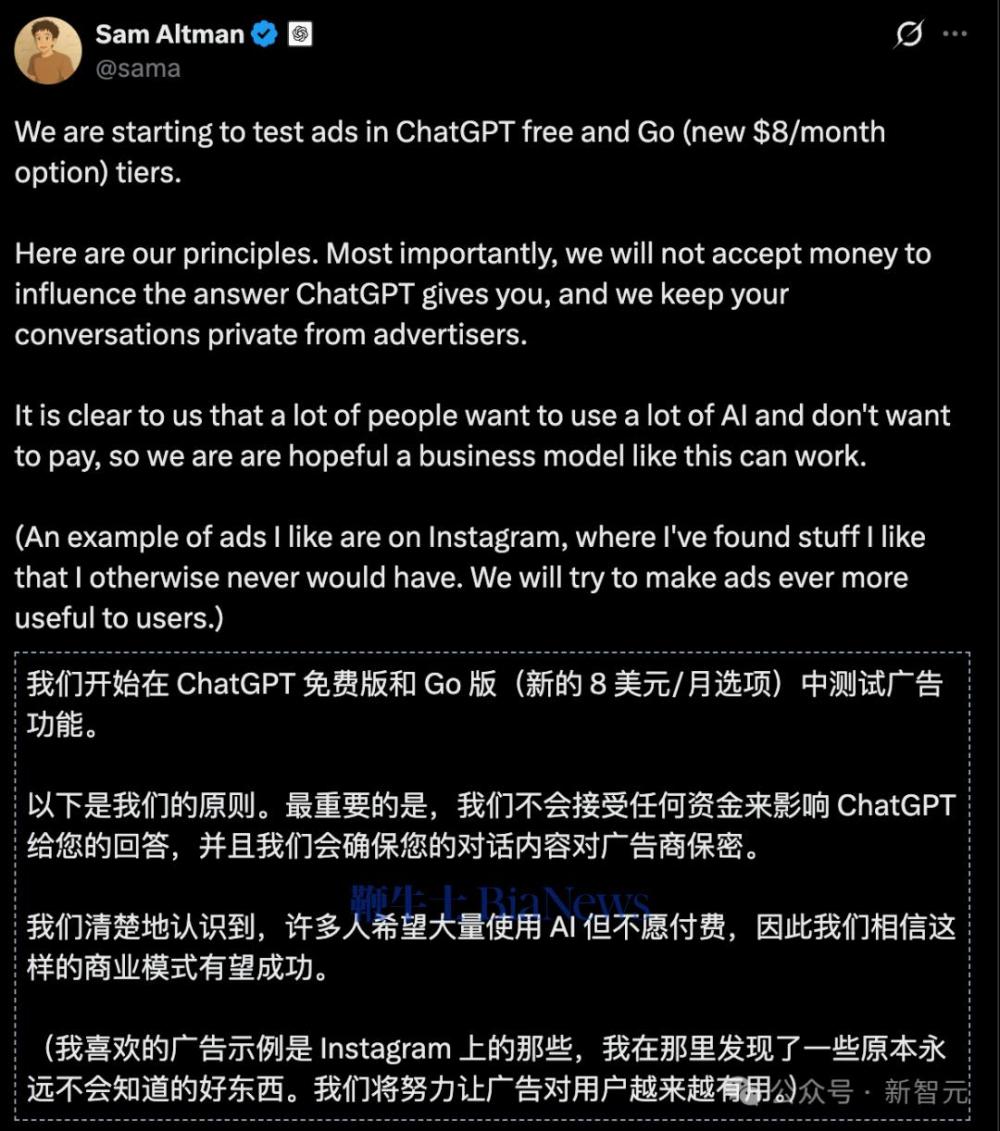Screen dimensions: 1000x1131
Task: Click the blue verified checkmark badge
Action: pos(262,33)
